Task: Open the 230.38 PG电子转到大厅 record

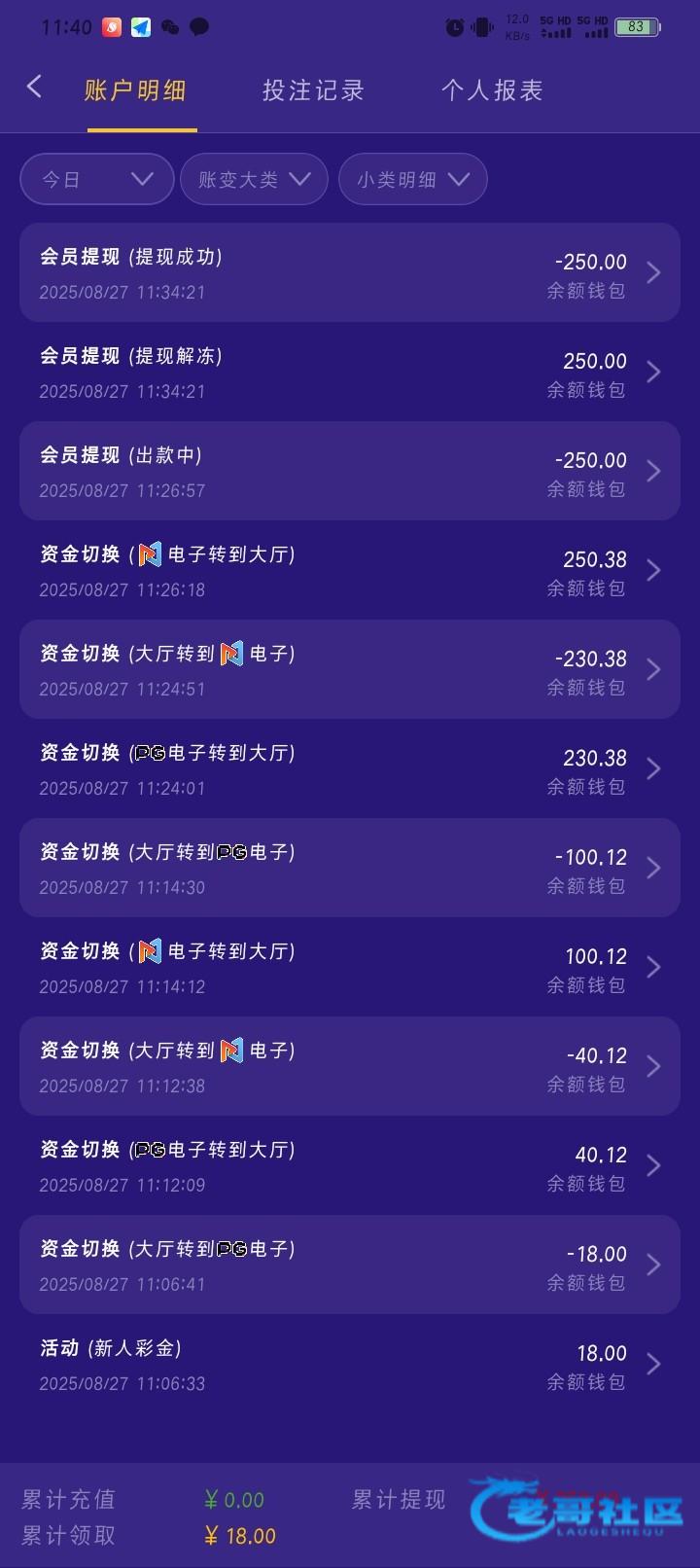Action: tap(350, 768)
